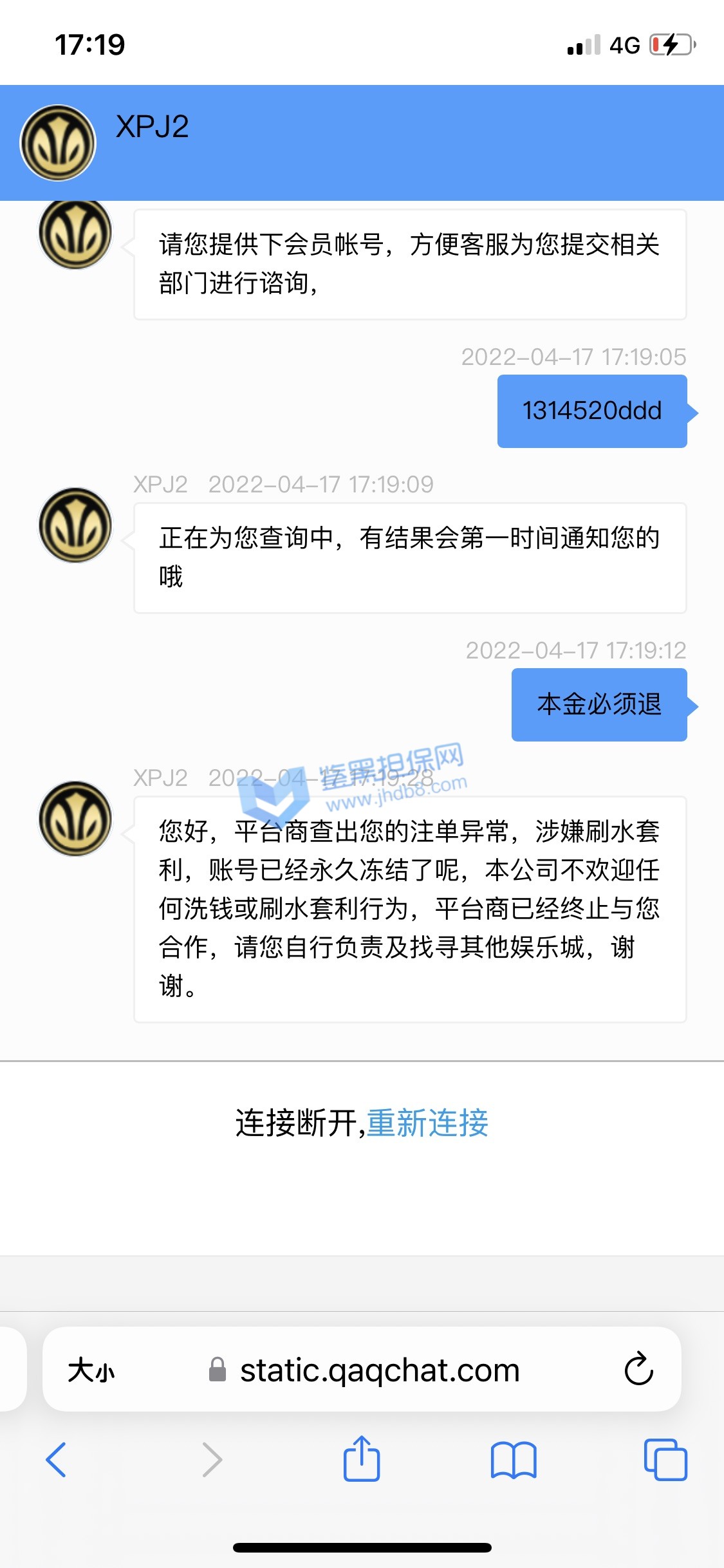
Task: Open the 大小 page settings menu
Action: [x=91, y=1370]
